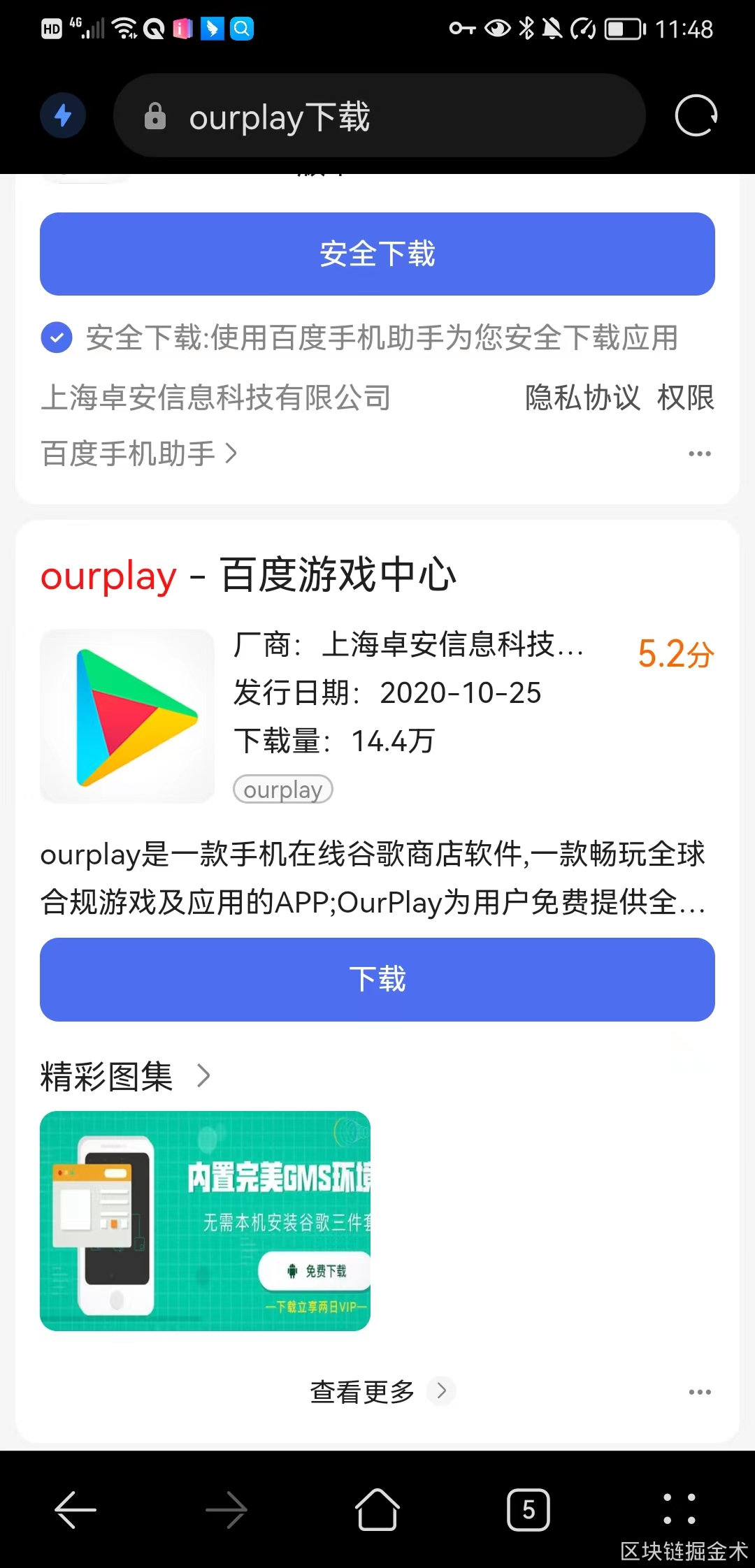Tap the blue 下载 button
The height and width of the screenshot is (1568, 755).
point(377,979)
